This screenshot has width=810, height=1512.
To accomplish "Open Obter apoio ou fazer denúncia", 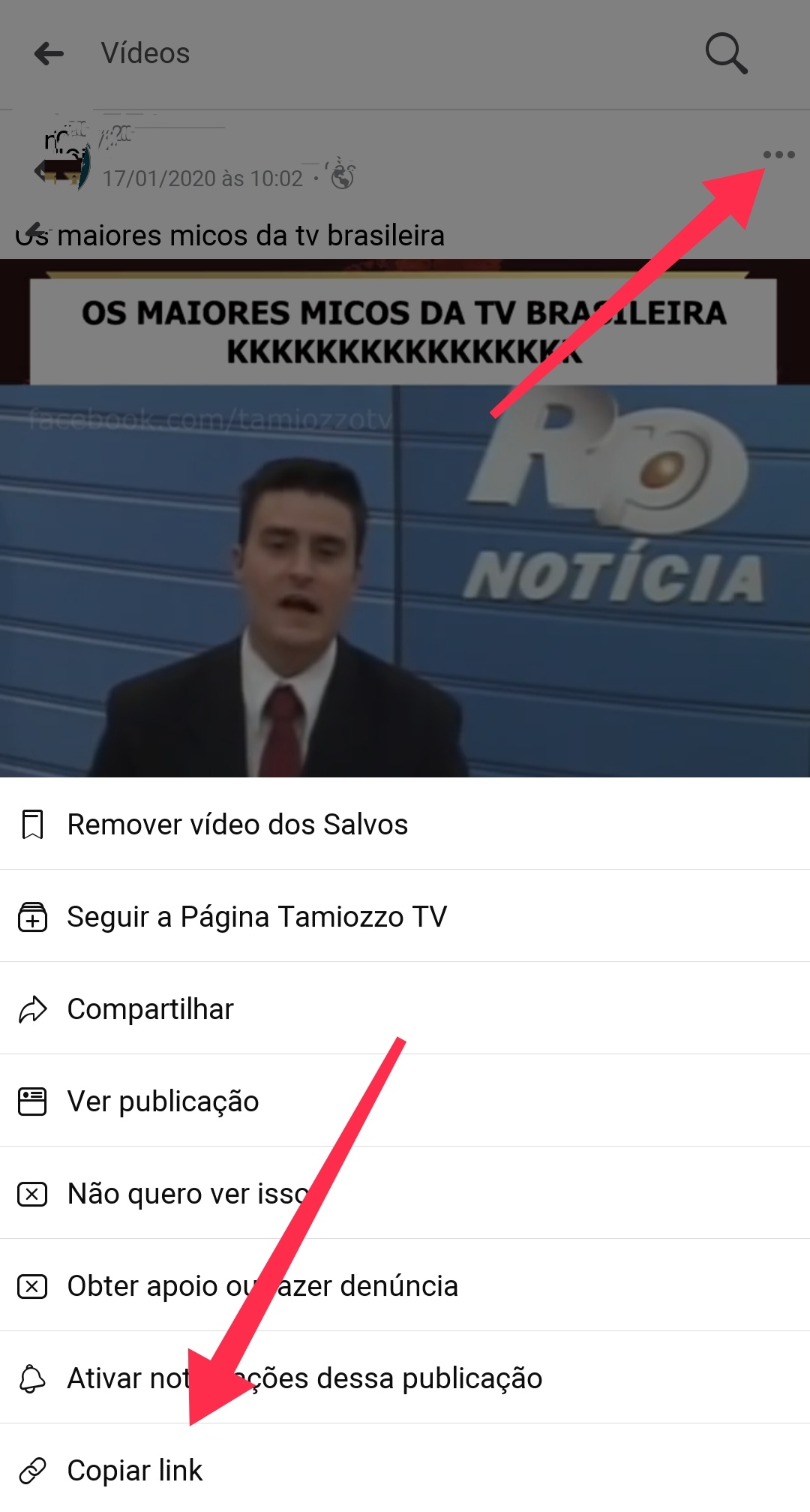I will coord(262,1286).
